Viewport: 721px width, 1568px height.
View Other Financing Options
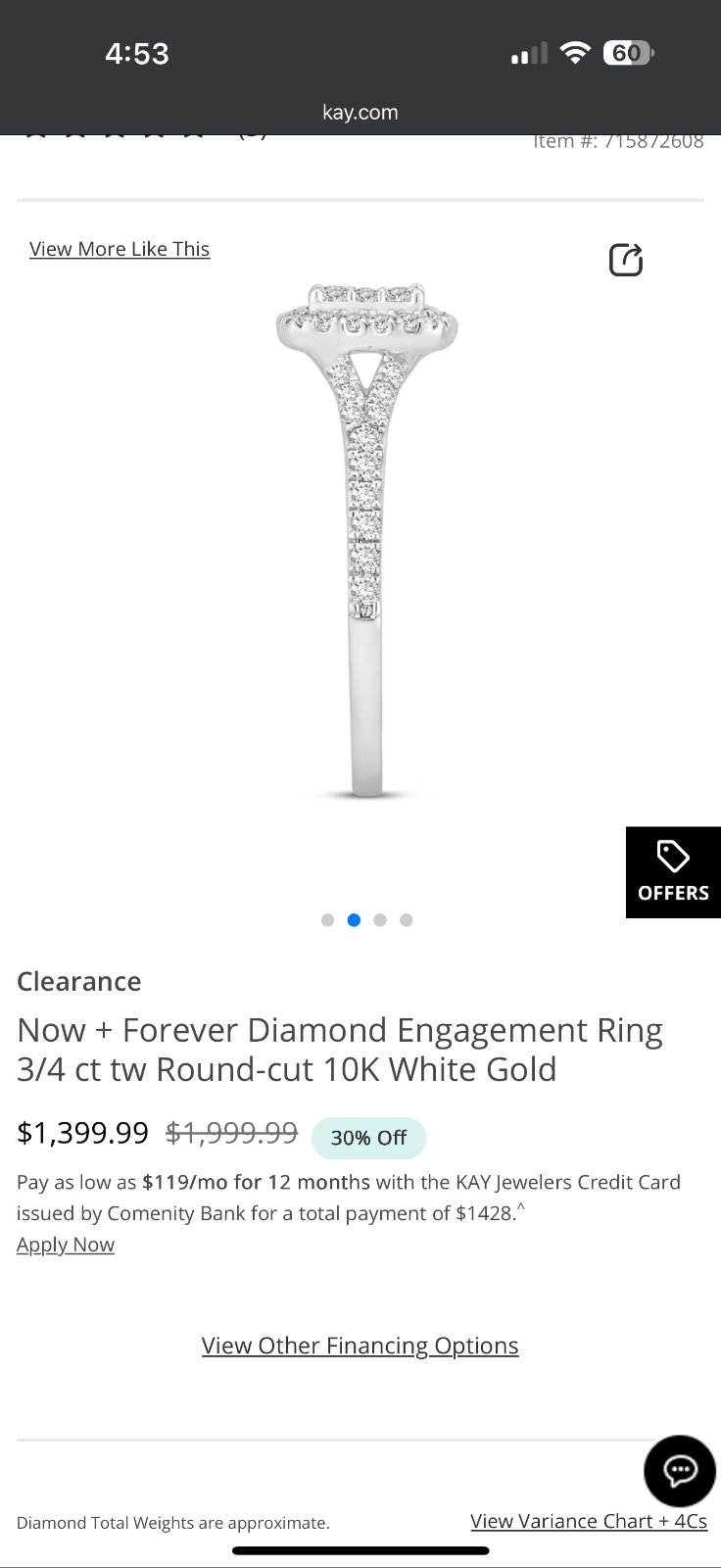click(x=360, y=1346)
